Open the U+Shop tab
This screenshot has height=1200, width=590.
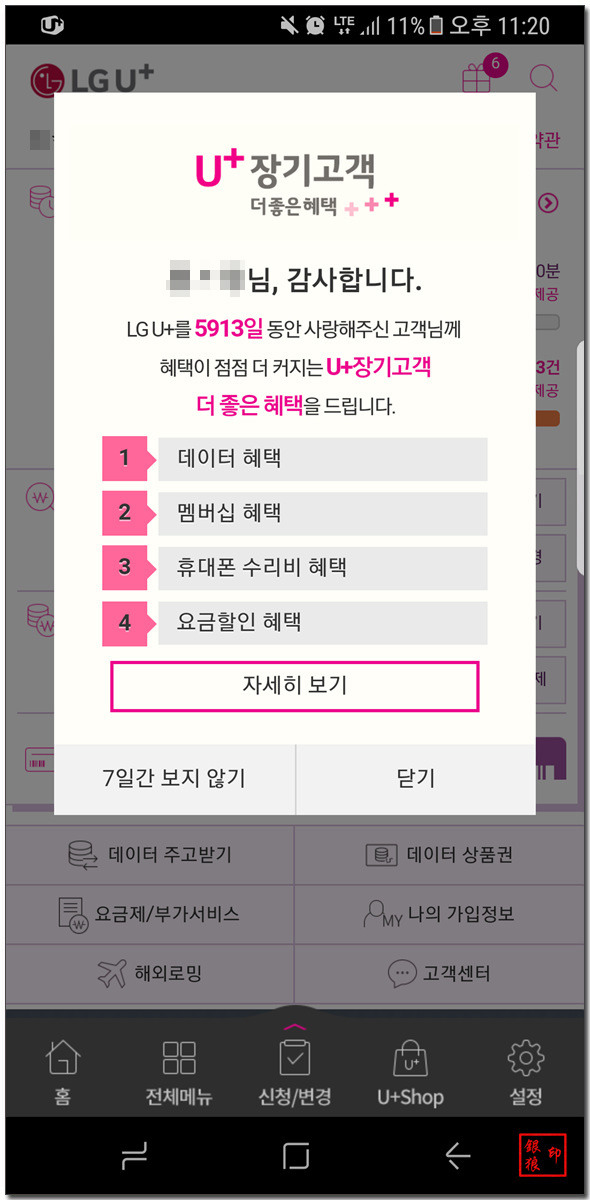[x=410, y=1073]
